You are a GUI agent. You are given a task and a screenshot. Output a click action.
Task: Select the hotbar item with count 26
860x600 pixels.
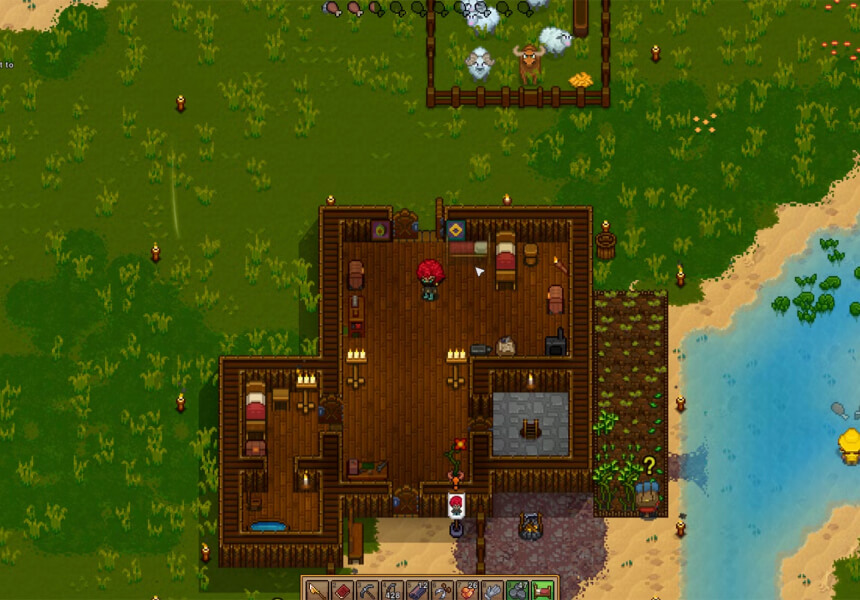point(468,591)
